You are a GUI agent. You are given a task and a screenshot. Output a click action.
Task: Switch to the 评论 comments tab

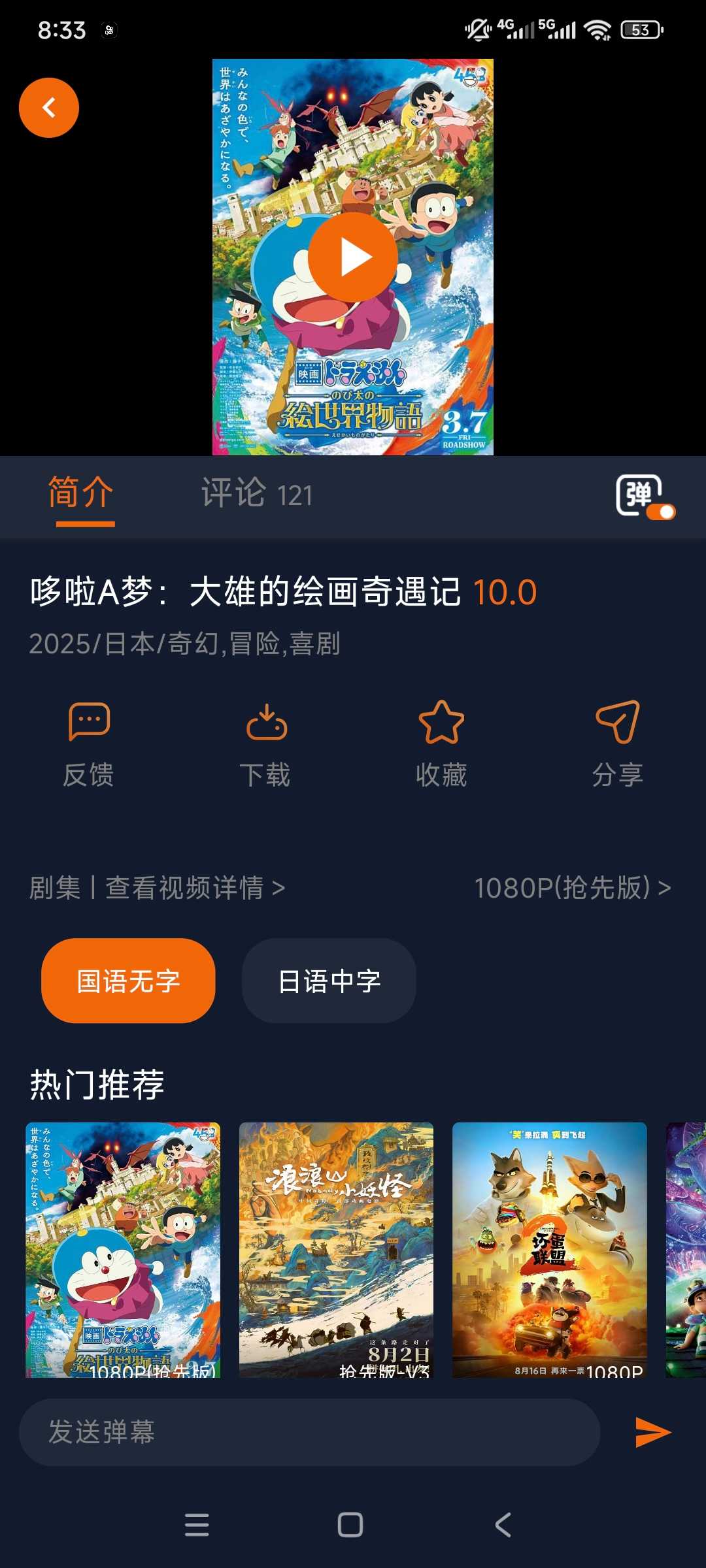pos(256,495)
